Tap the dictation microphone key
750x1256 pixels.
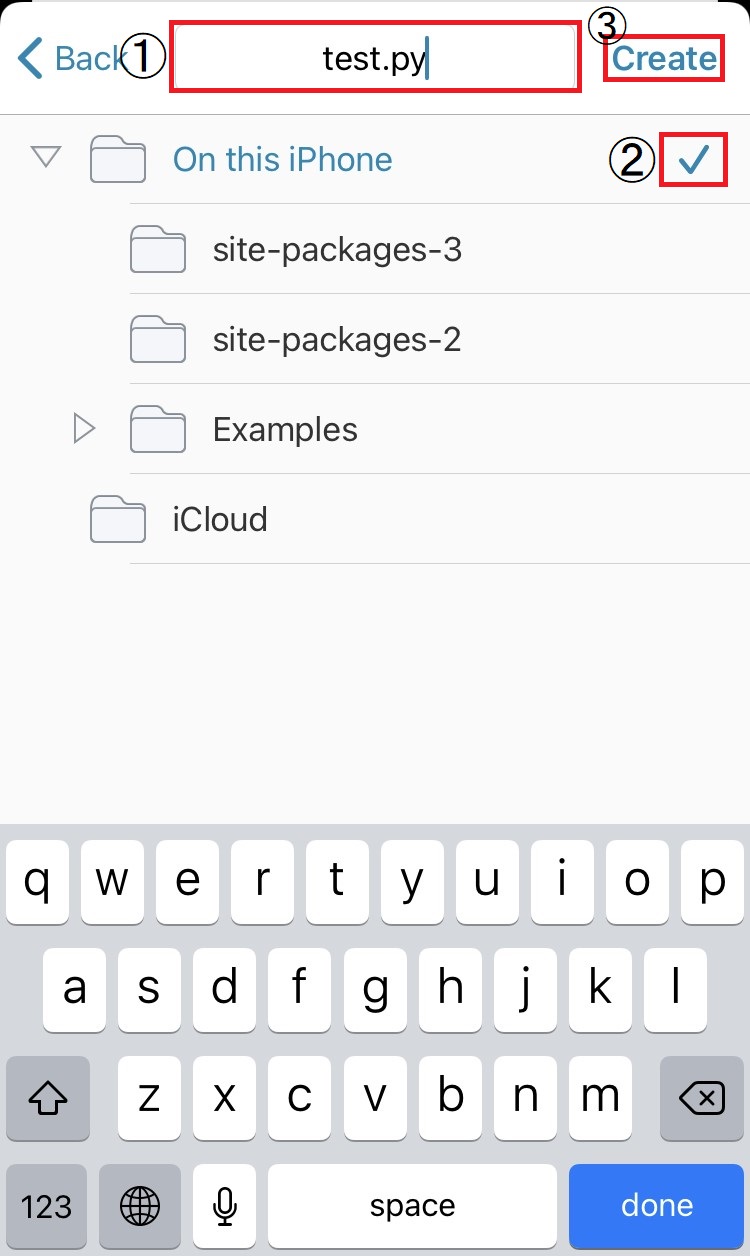pyautogui.click(x=223, y=1206)
